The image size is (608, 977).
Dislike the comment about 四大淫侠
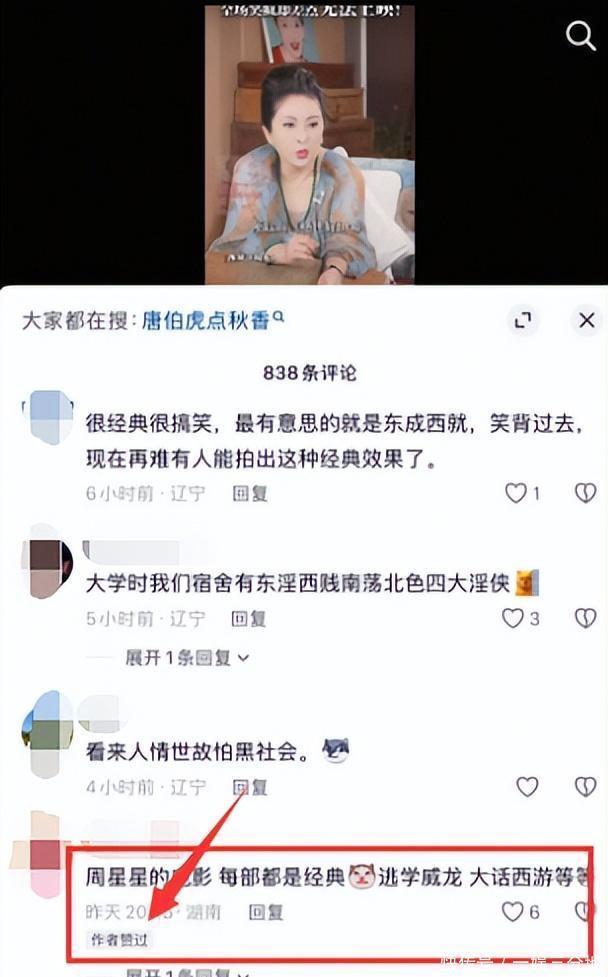point(585,619)
